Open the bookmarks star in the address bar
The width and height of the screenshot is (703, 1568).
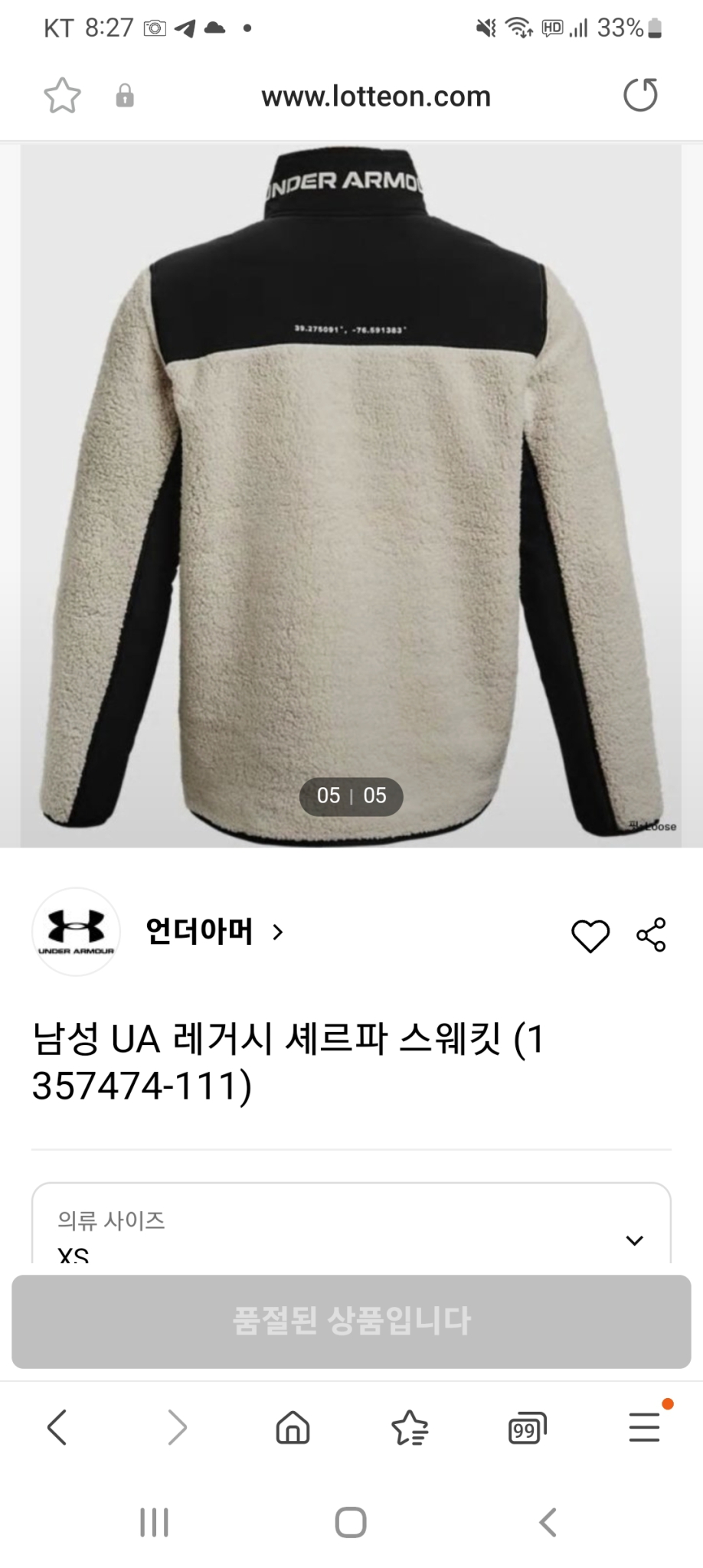pyautogui.click(x=63, y=95)
